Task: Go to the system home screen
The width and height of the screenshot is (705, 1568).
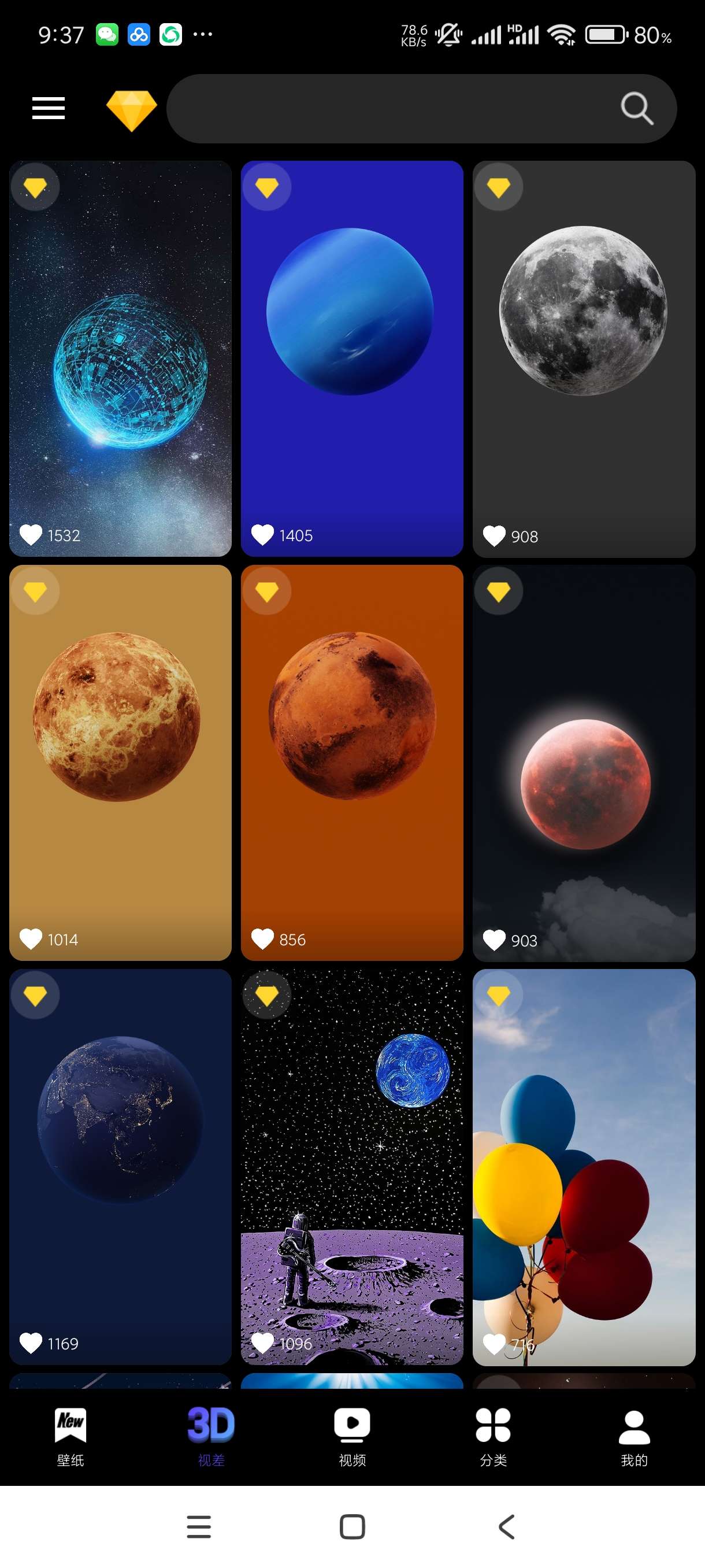Action: (x=352, y=1526)
